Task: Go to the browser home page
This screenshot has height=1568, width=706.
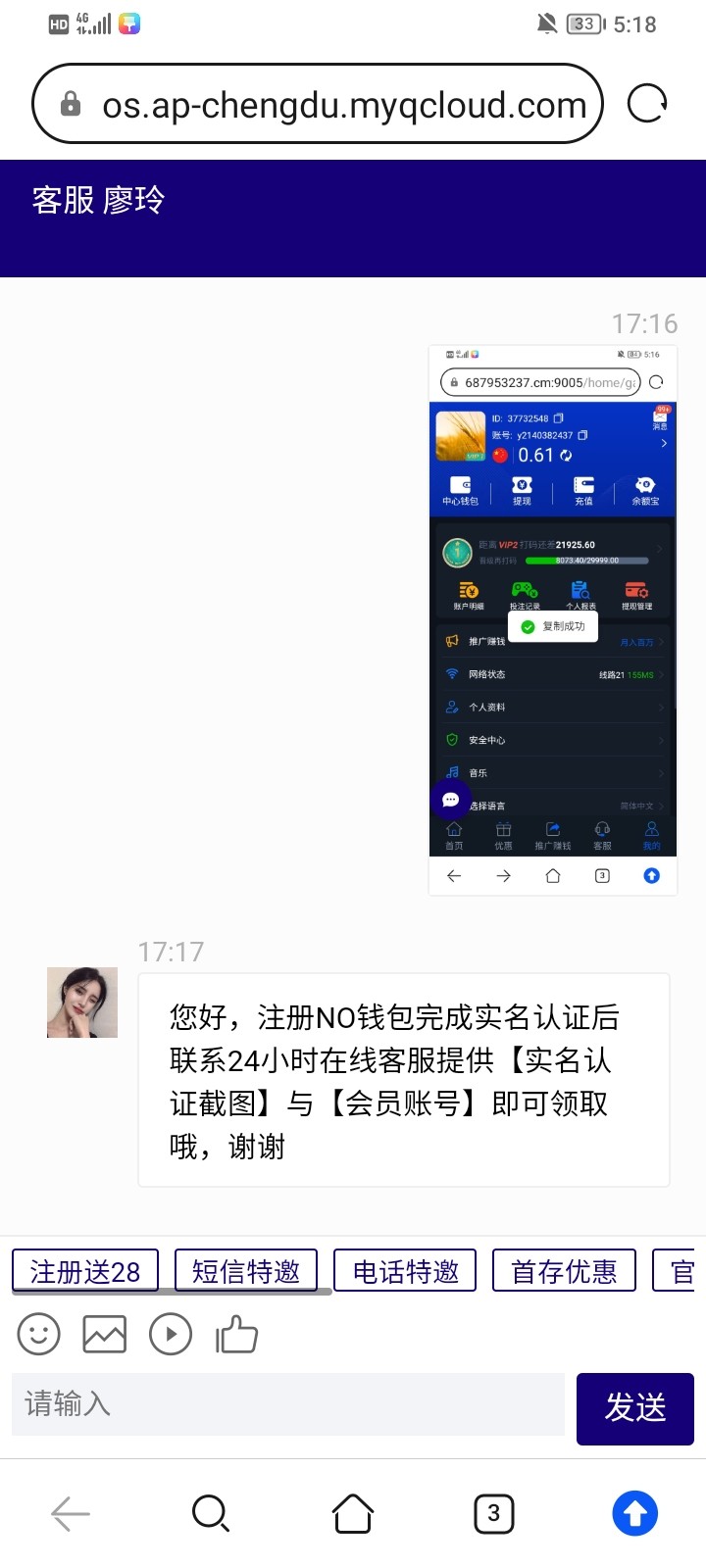Action: 353,1514
